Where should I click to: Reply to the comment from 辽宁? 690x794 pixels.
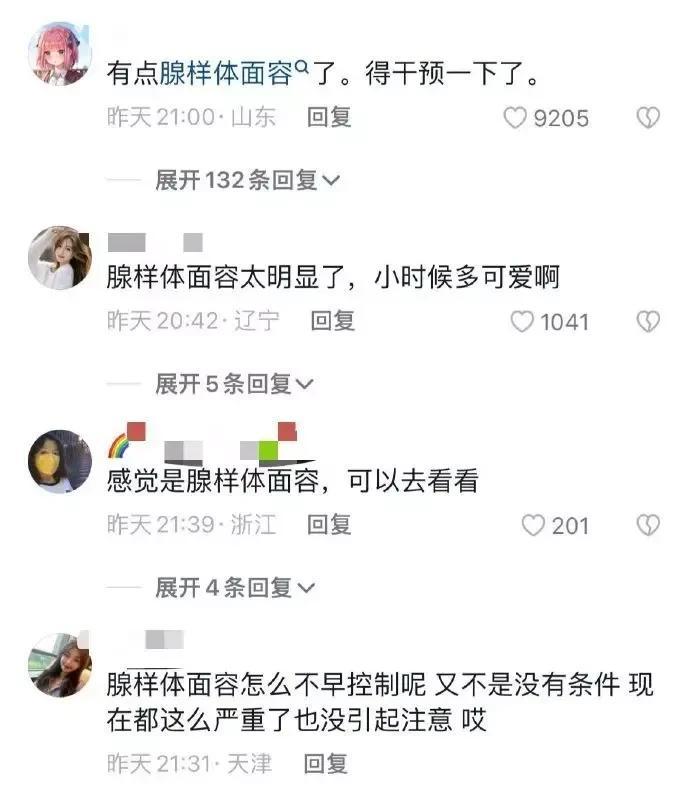click(x=333, y=321)
